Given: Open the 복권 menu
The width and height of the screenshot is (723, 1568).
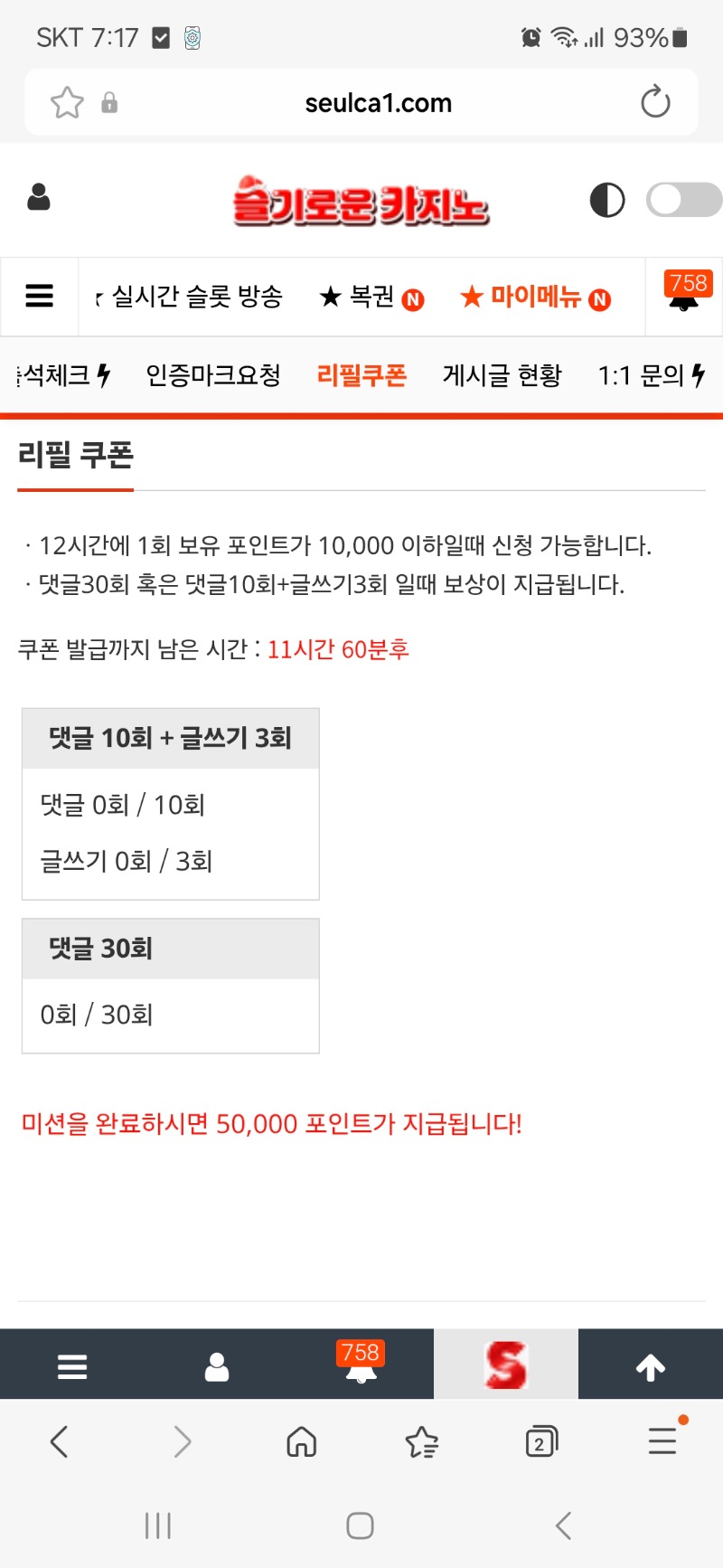Looking at the screenshot, I should pyautogui.click(x=371, y=297).
